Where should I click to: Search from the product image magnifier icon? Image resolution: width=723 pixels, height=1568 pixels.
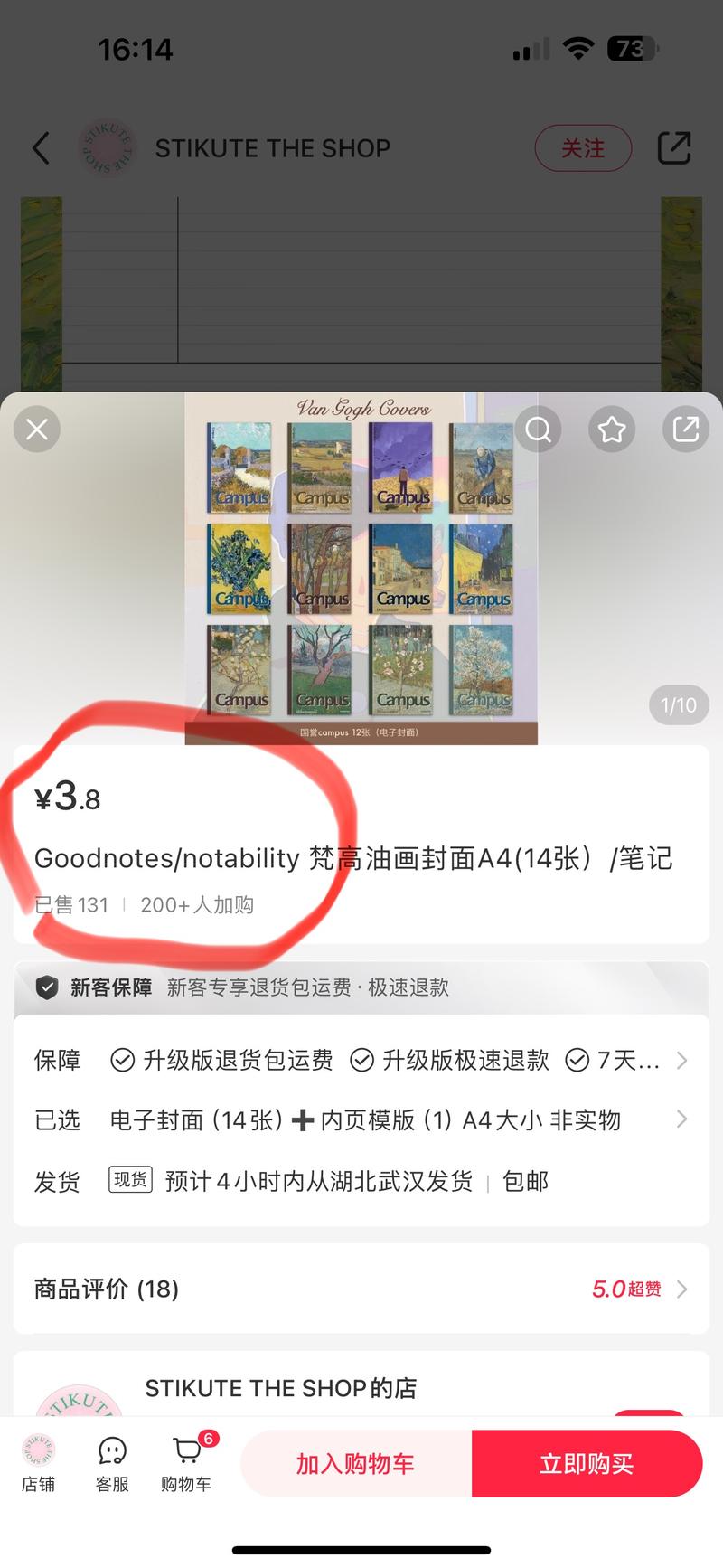[539, 429]
